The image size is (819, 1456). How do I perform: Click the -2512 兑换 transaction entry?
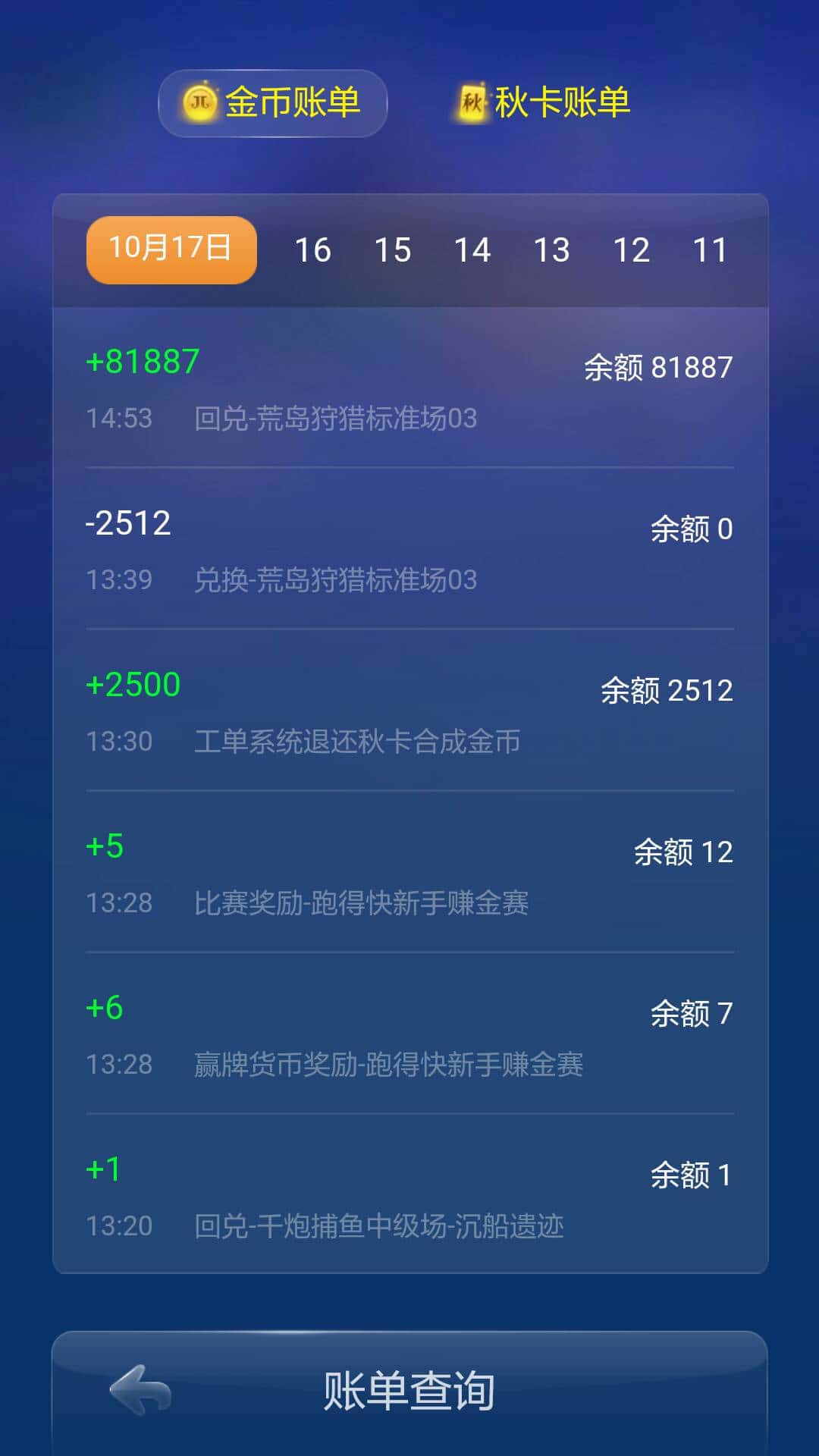(x=409, y=550)
